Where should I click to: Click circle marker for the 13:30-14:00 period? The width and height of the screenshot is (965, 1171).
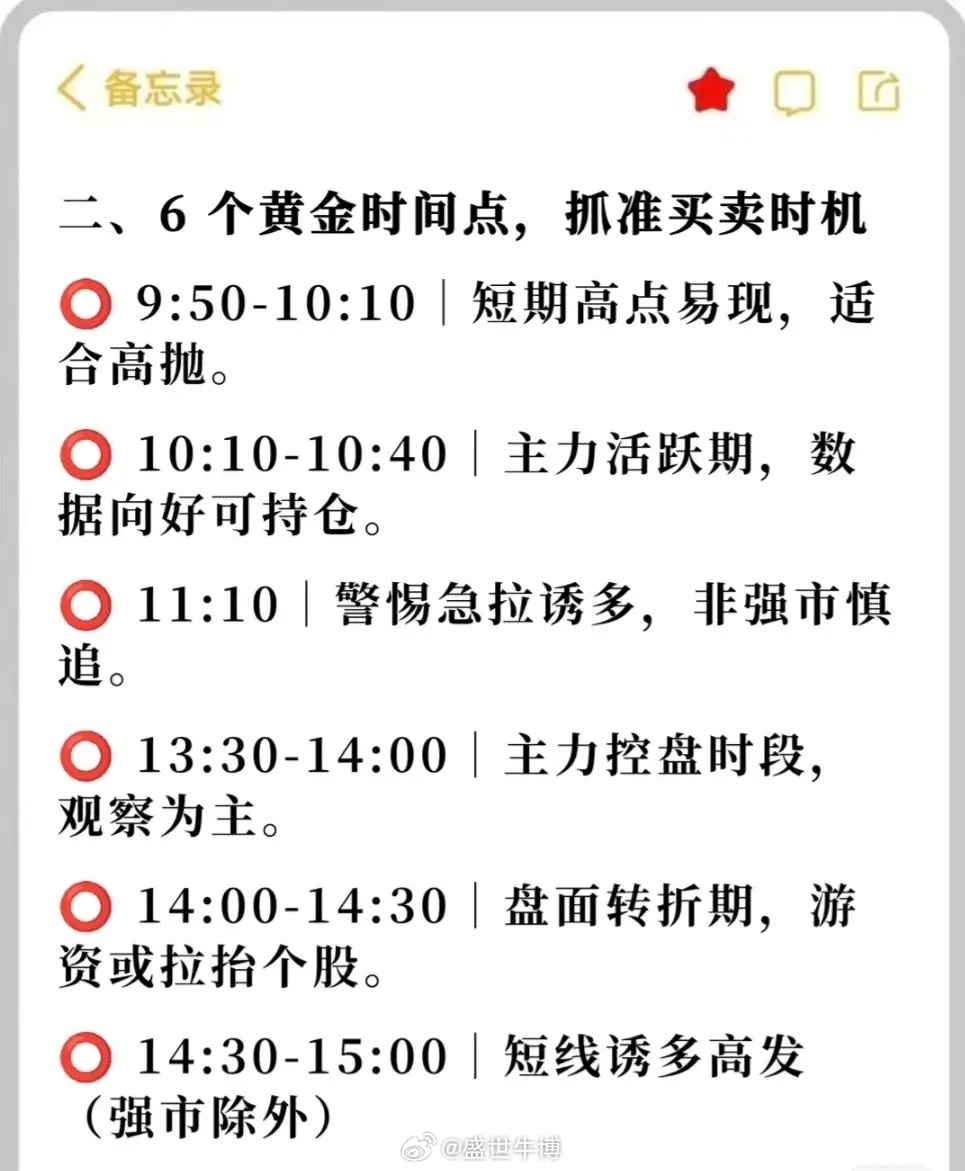tap(85, 755)
